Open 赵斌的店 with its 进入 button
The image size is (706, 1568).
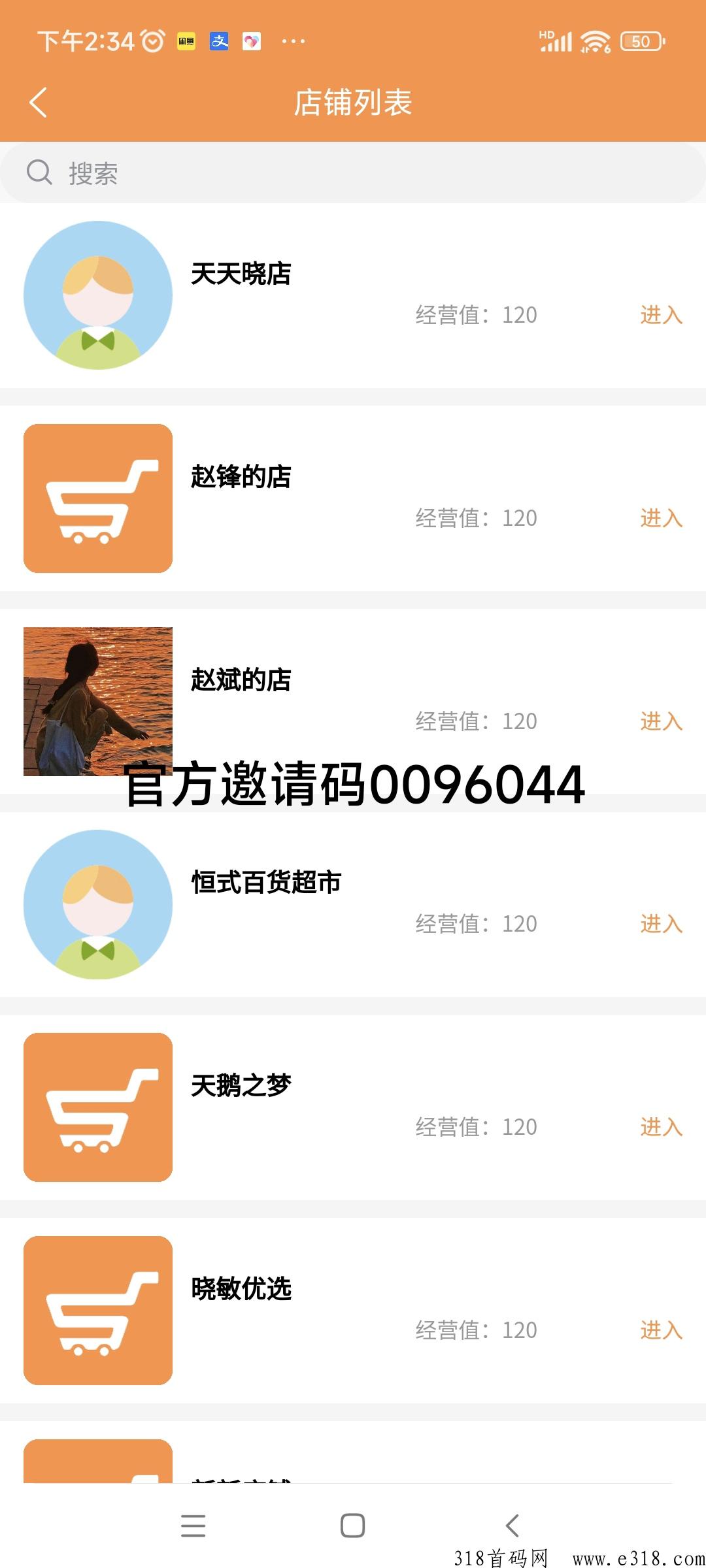(661, 721)
